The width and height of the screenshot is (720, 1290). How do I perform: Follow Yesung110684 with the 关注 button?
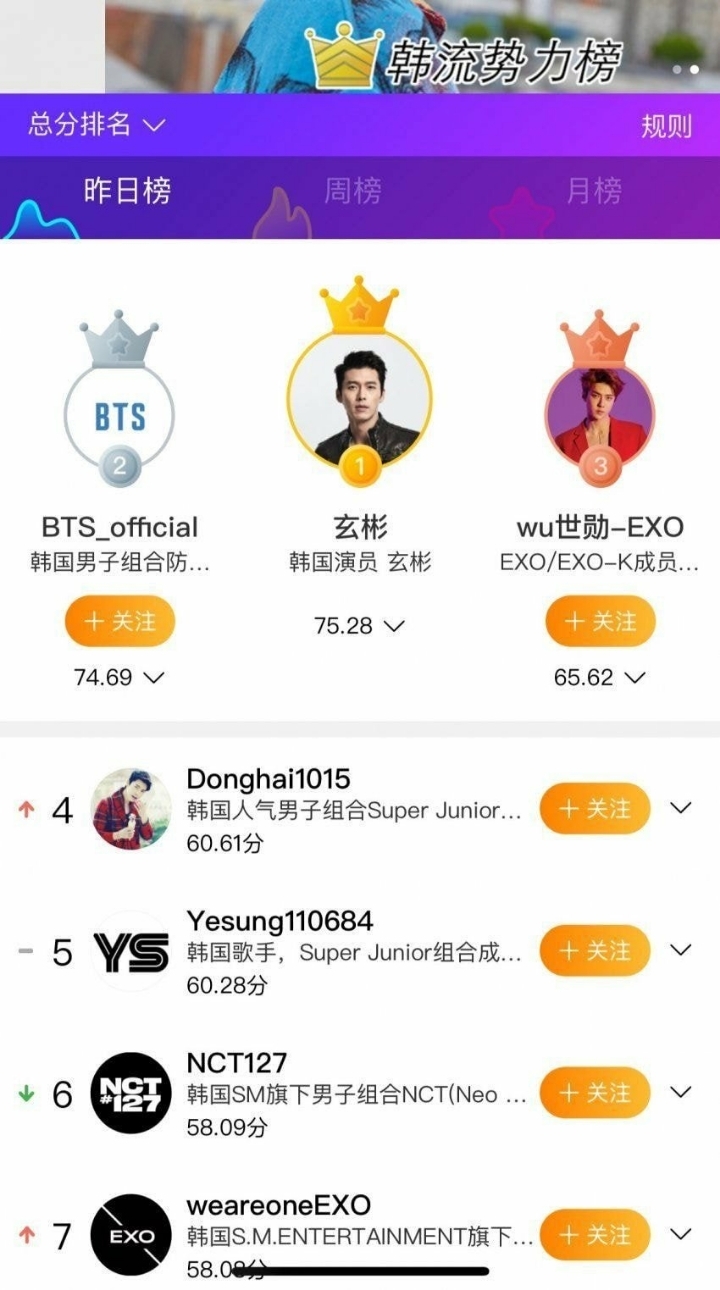coord(595,950)
